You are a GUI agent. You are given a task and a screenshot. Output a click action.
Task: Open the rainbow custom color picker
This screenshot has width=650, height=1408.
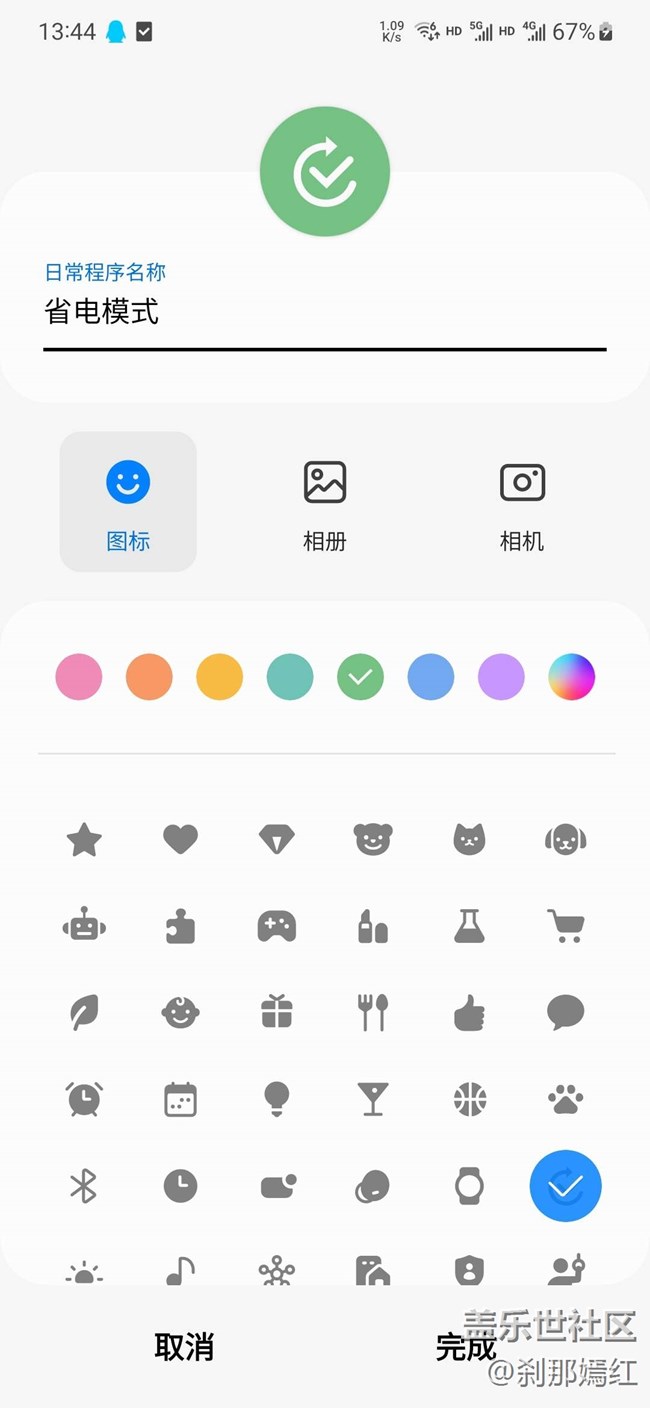coord(572,677)
